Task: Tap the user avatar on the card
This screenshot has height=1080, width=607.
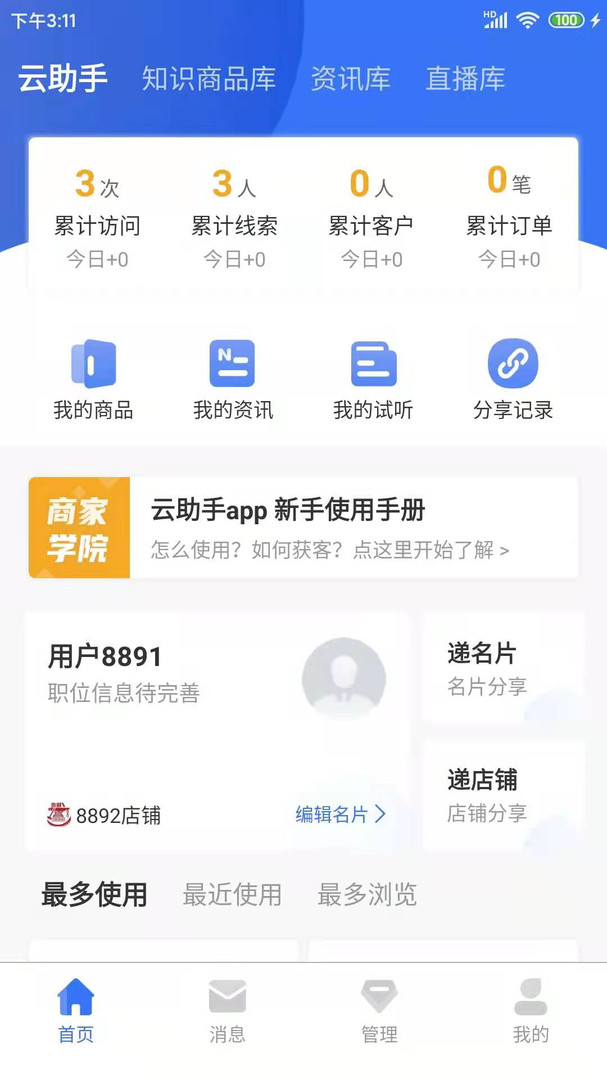Action: 344,678
